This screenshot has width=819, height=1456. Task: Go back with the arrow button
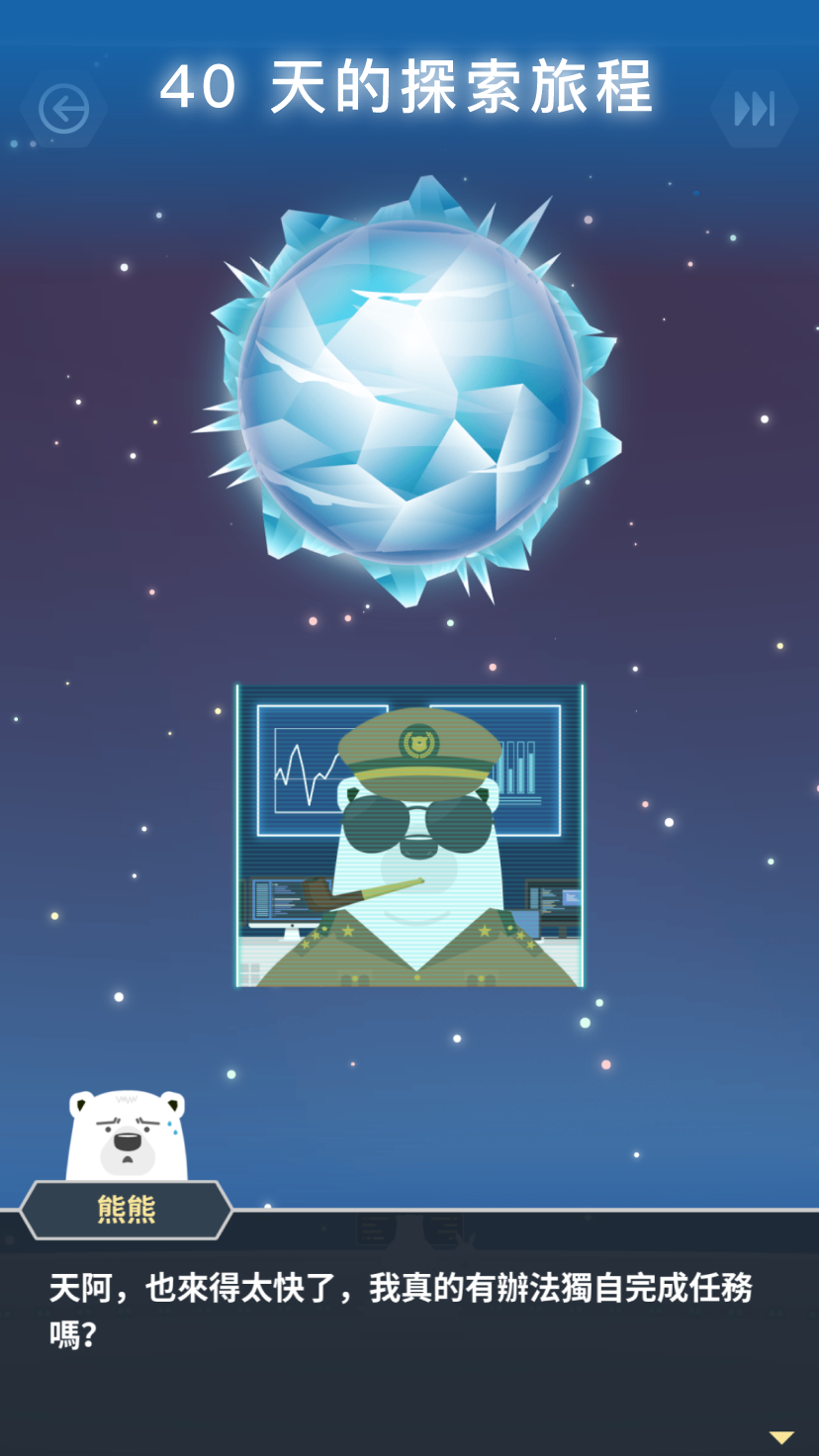tap(63, 109)
